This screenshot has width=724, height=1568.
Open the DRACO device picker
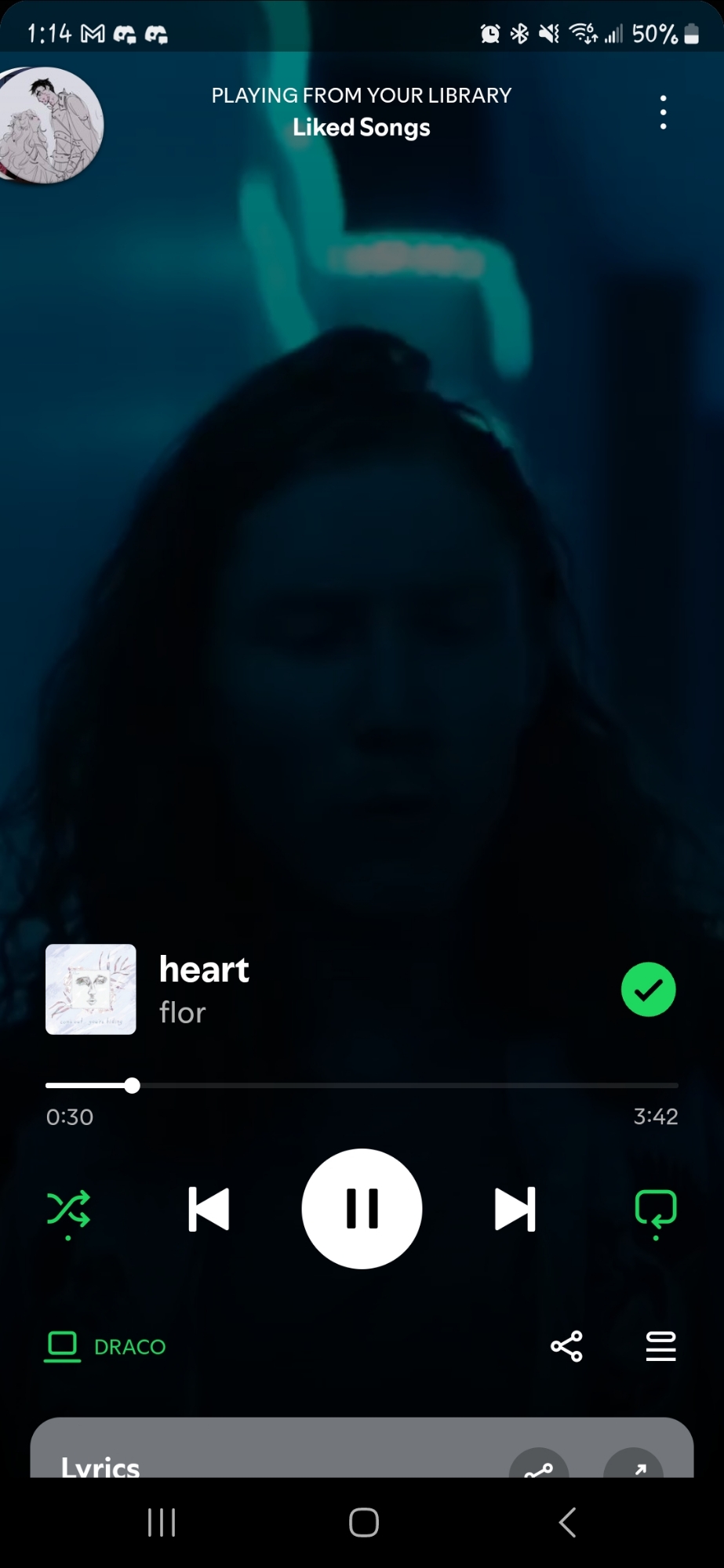click(x=106, y=1346)
